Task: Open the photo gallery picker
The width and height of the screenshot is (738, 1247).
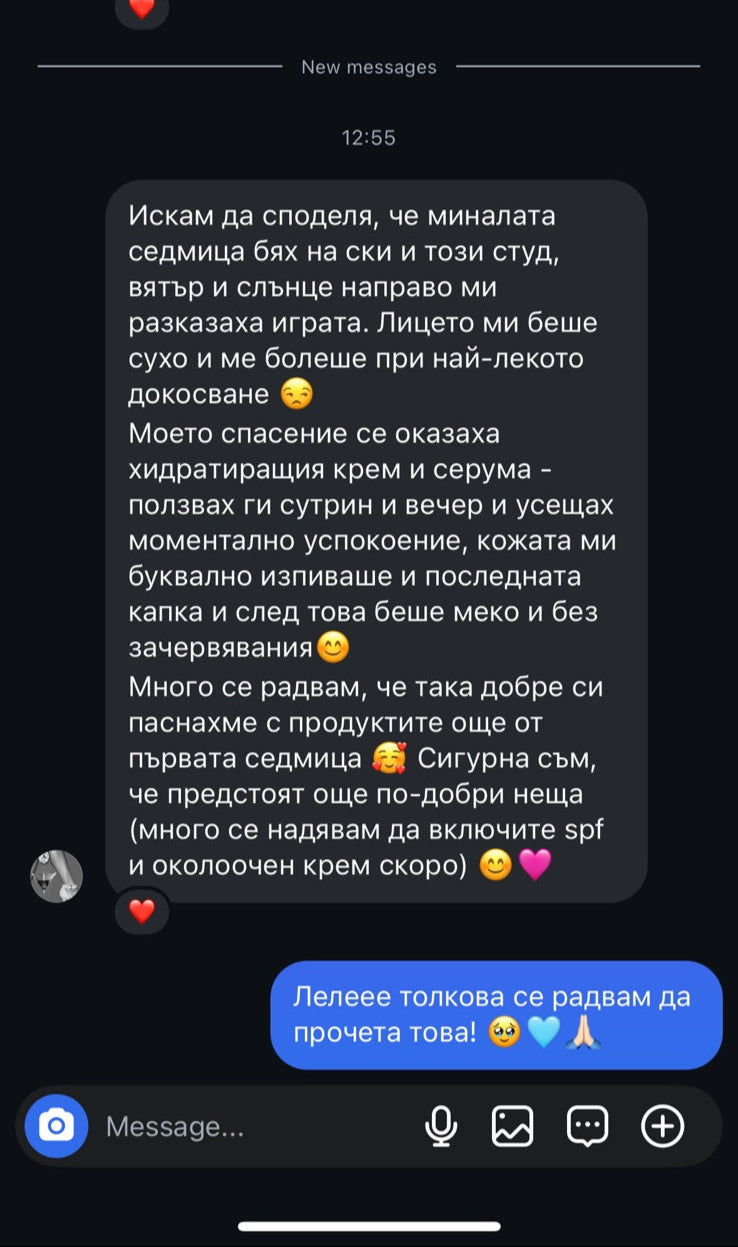Action: [513, 1127]
